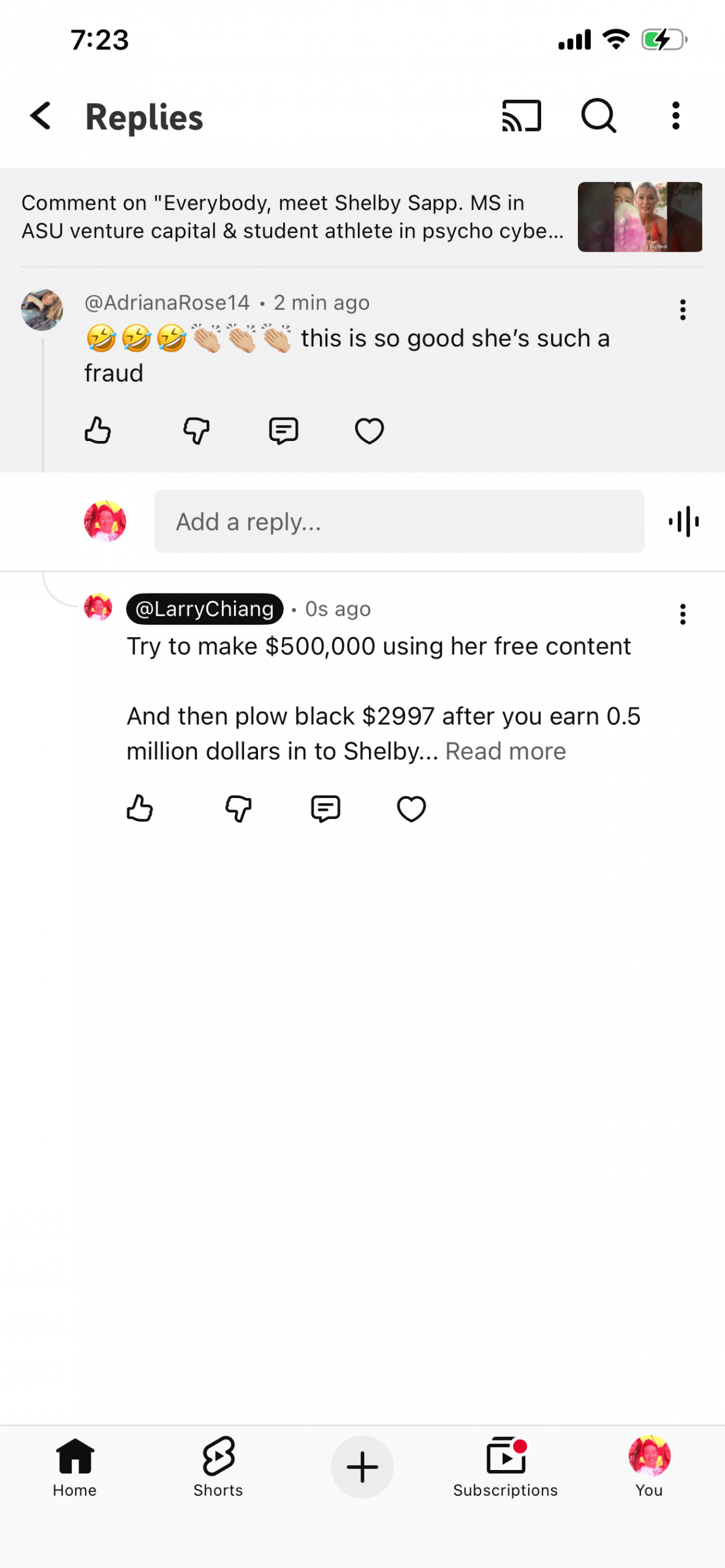Open options for AdrianaRose14's comment
The height and width of the screenshot is (1568, 725).
click(682, 310)
